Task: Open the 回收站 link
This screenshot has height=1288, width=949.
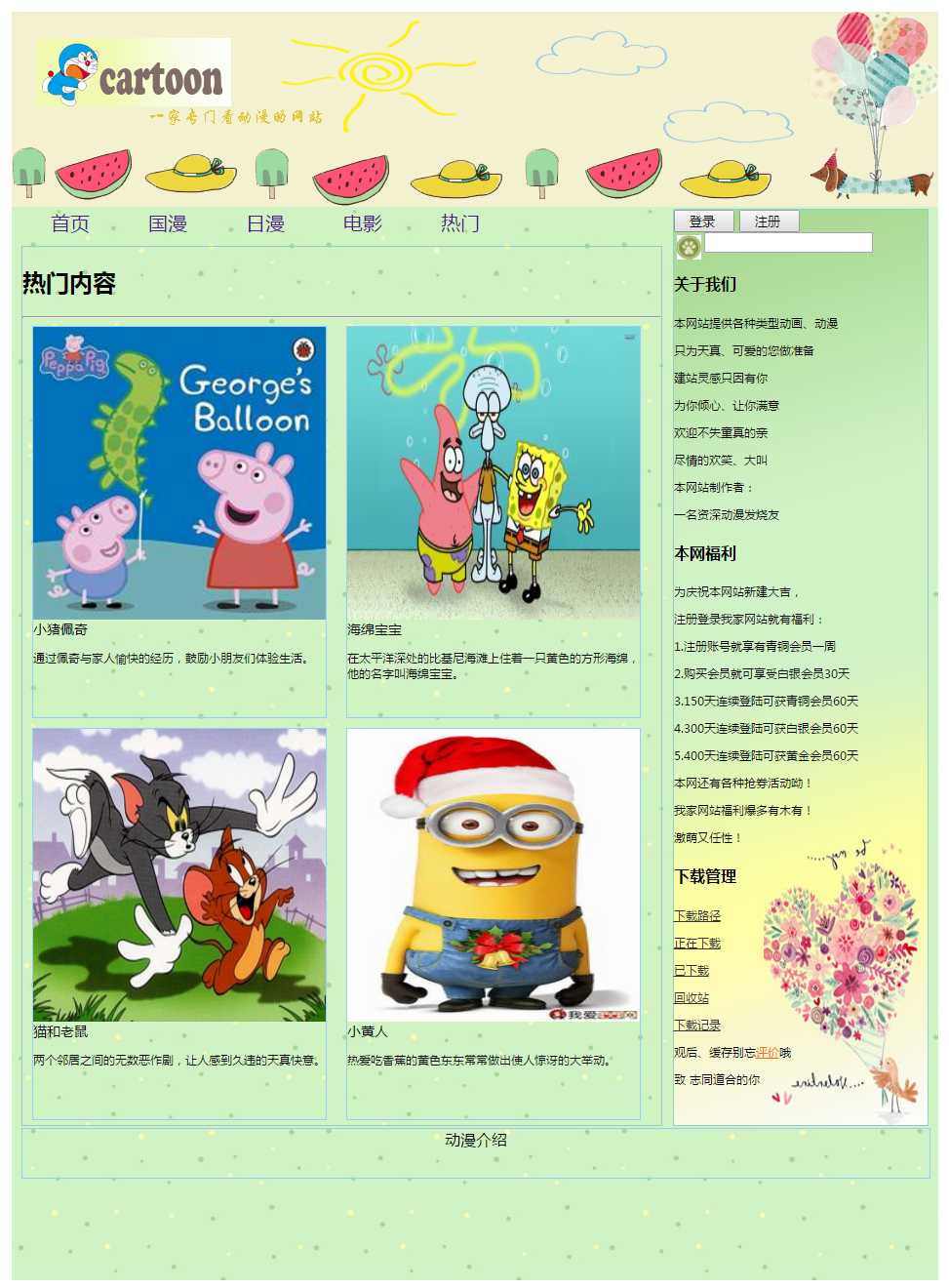Action: tap(692, 998)
